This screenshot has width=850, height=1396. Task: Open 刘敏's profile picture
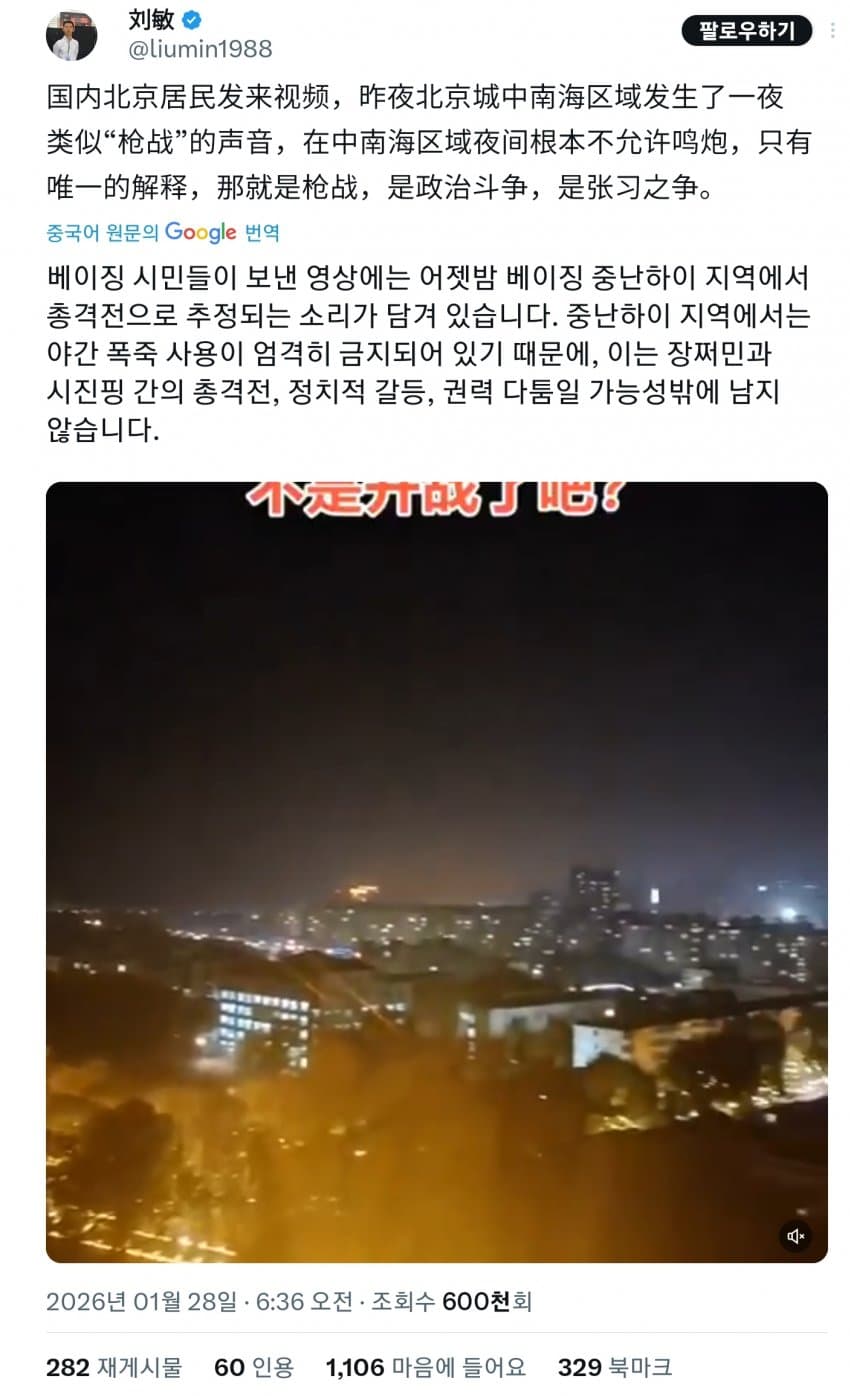(71, 35)
